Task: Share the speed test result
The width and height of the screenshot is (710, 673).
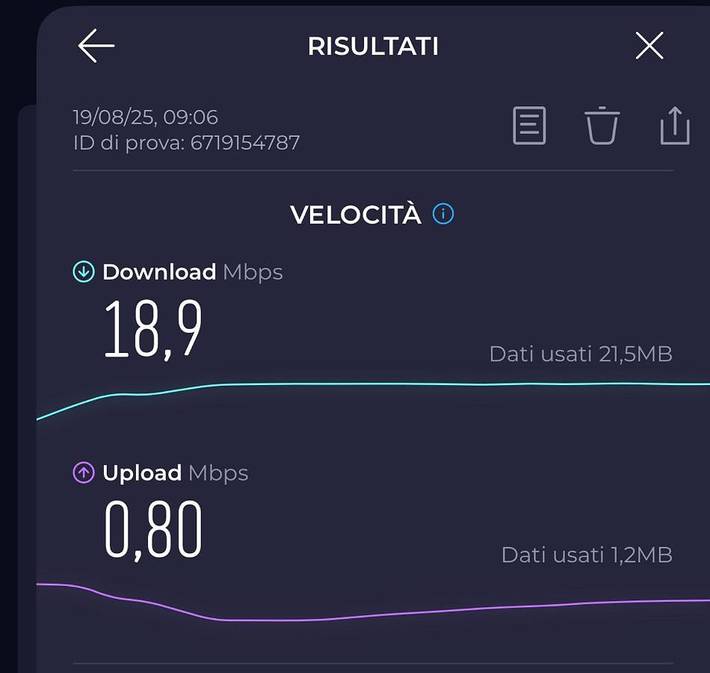Action: coord(675,126)
